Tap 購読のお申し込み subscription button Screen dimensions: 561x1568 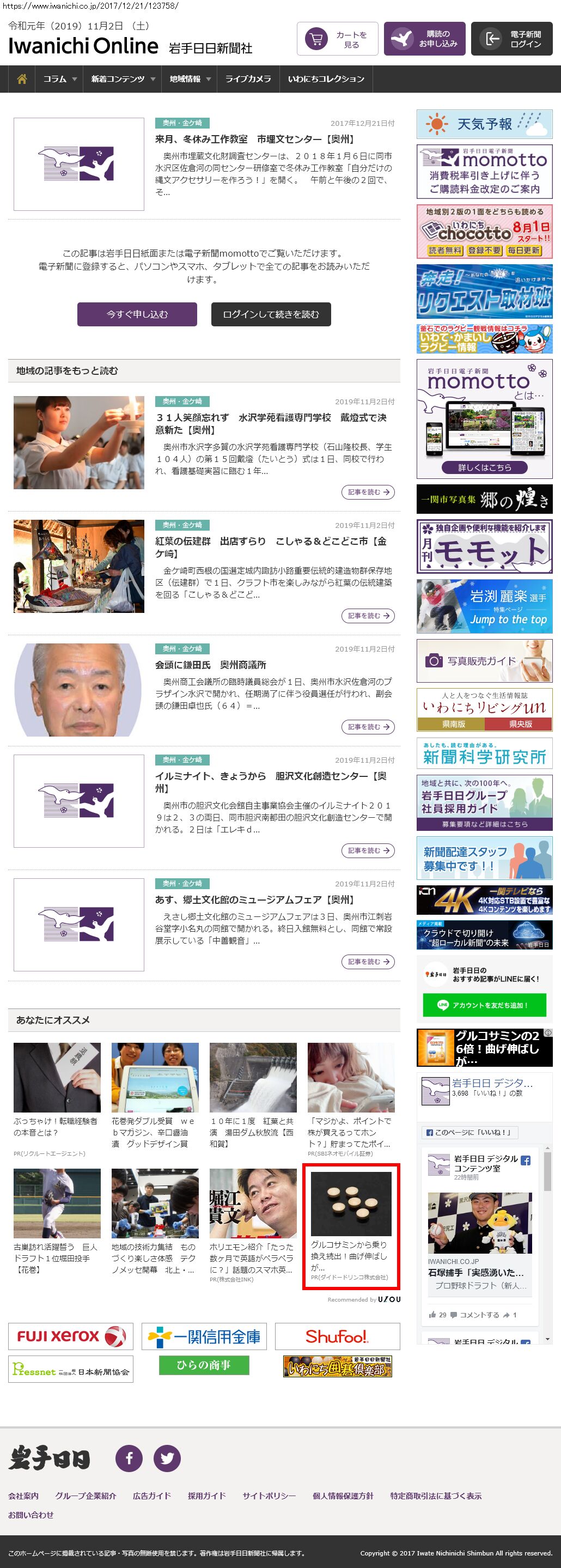(425, 39)
